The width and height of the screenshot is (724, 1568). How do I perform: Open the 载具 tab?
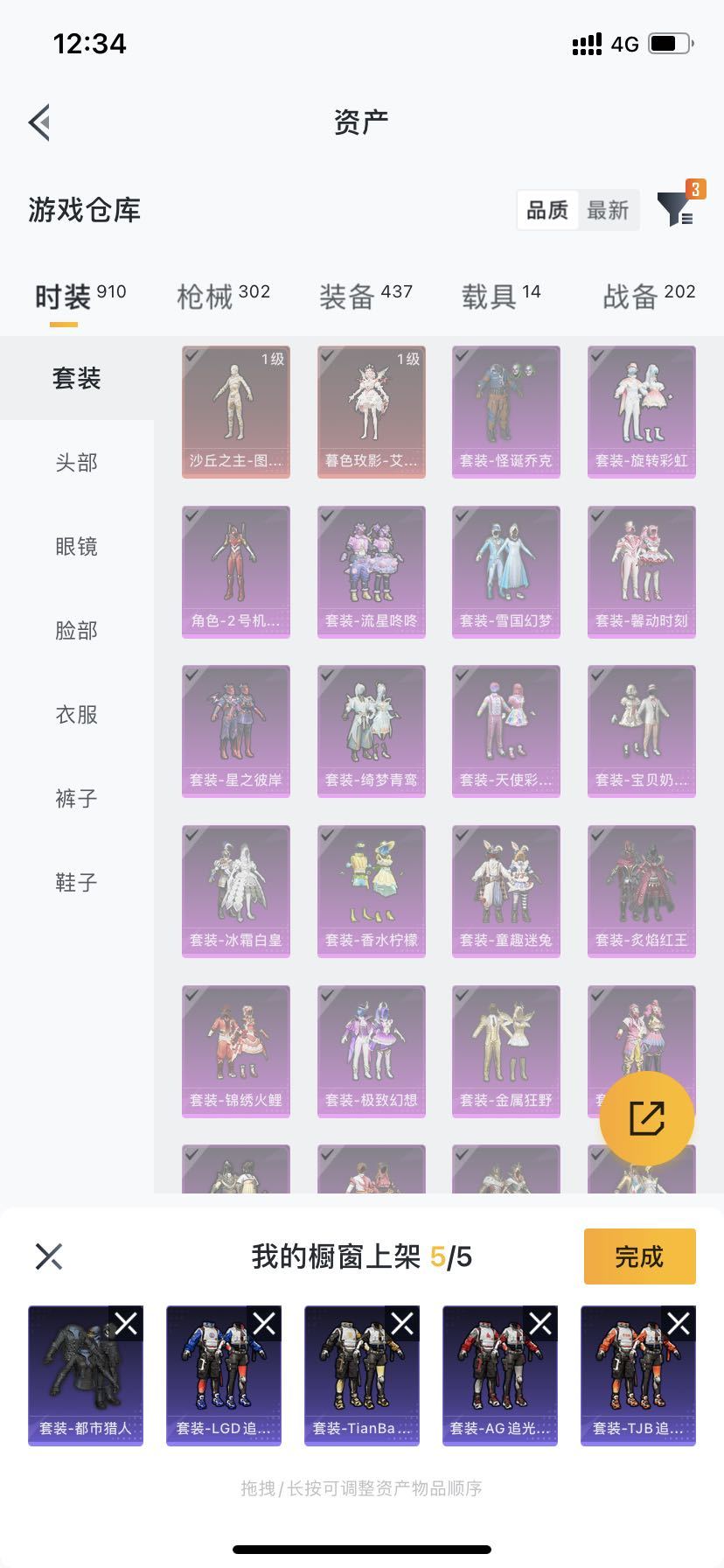point(501,297)
